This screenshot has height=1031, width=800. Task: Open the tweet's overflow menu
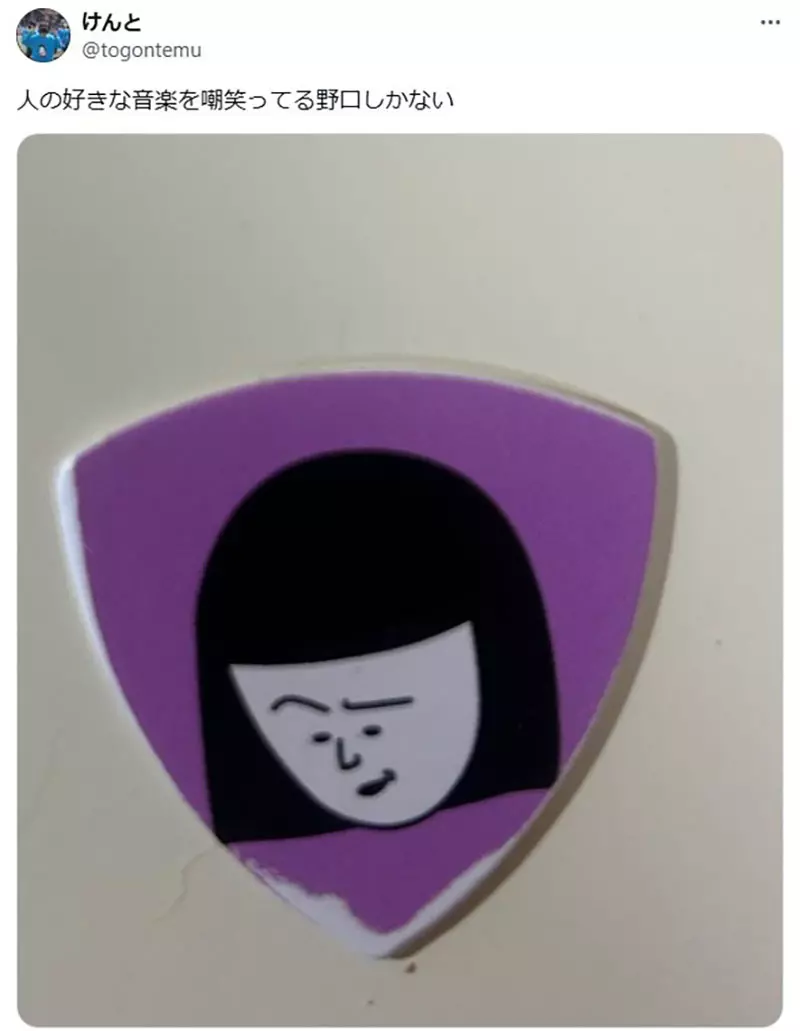pyautogui.click(x=769, y=22)
